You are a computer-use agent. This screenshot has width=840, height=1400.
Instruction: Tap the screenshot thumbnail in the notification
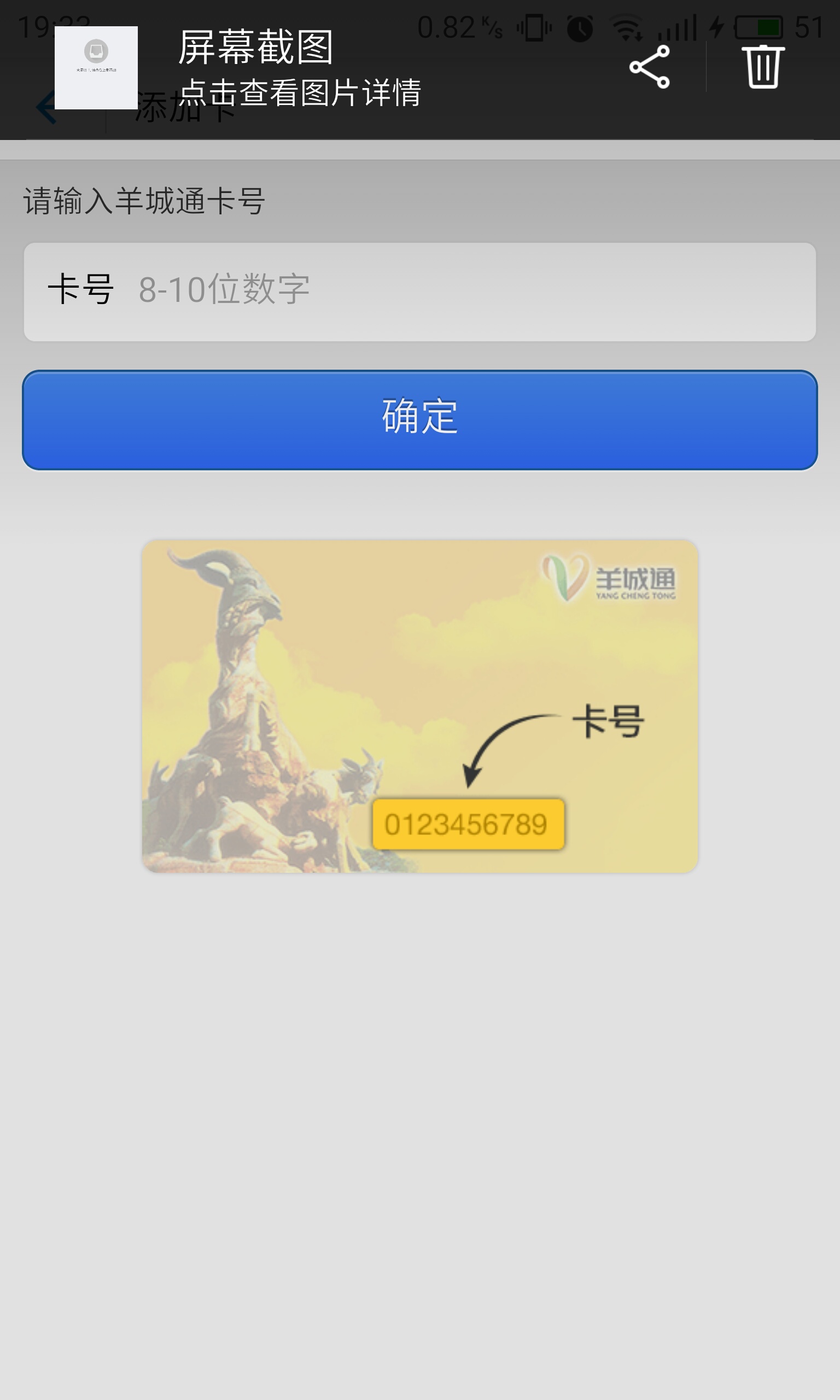(x=95, y=67)
